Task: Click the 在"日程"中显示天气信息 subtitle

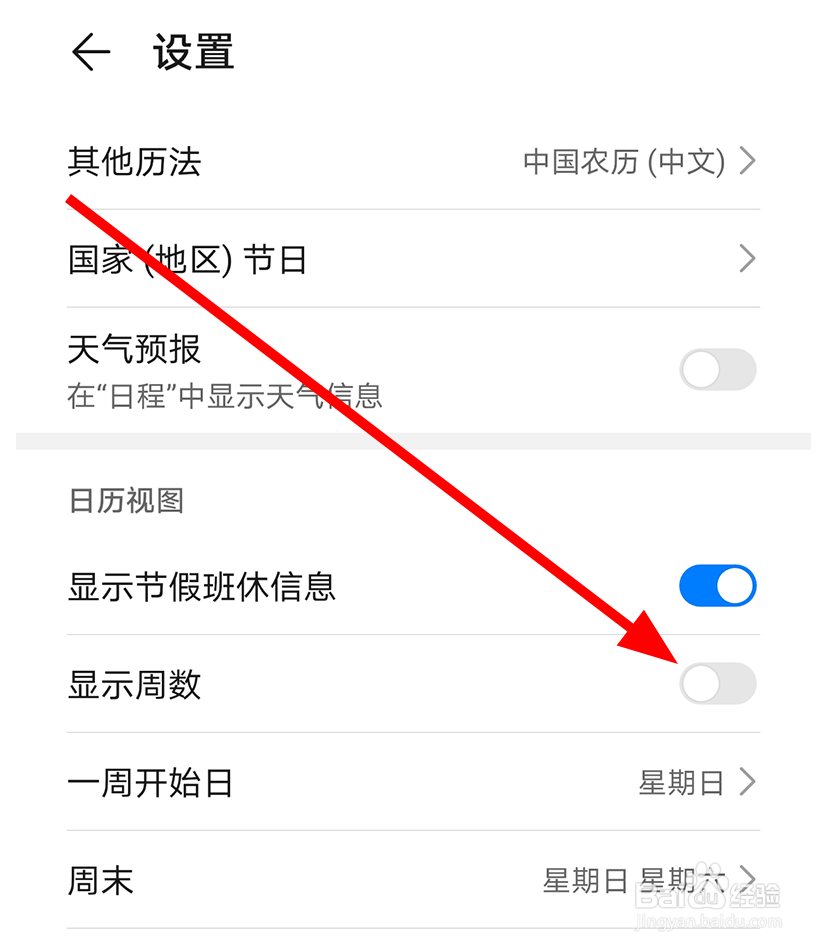Action: click(224, 396)
